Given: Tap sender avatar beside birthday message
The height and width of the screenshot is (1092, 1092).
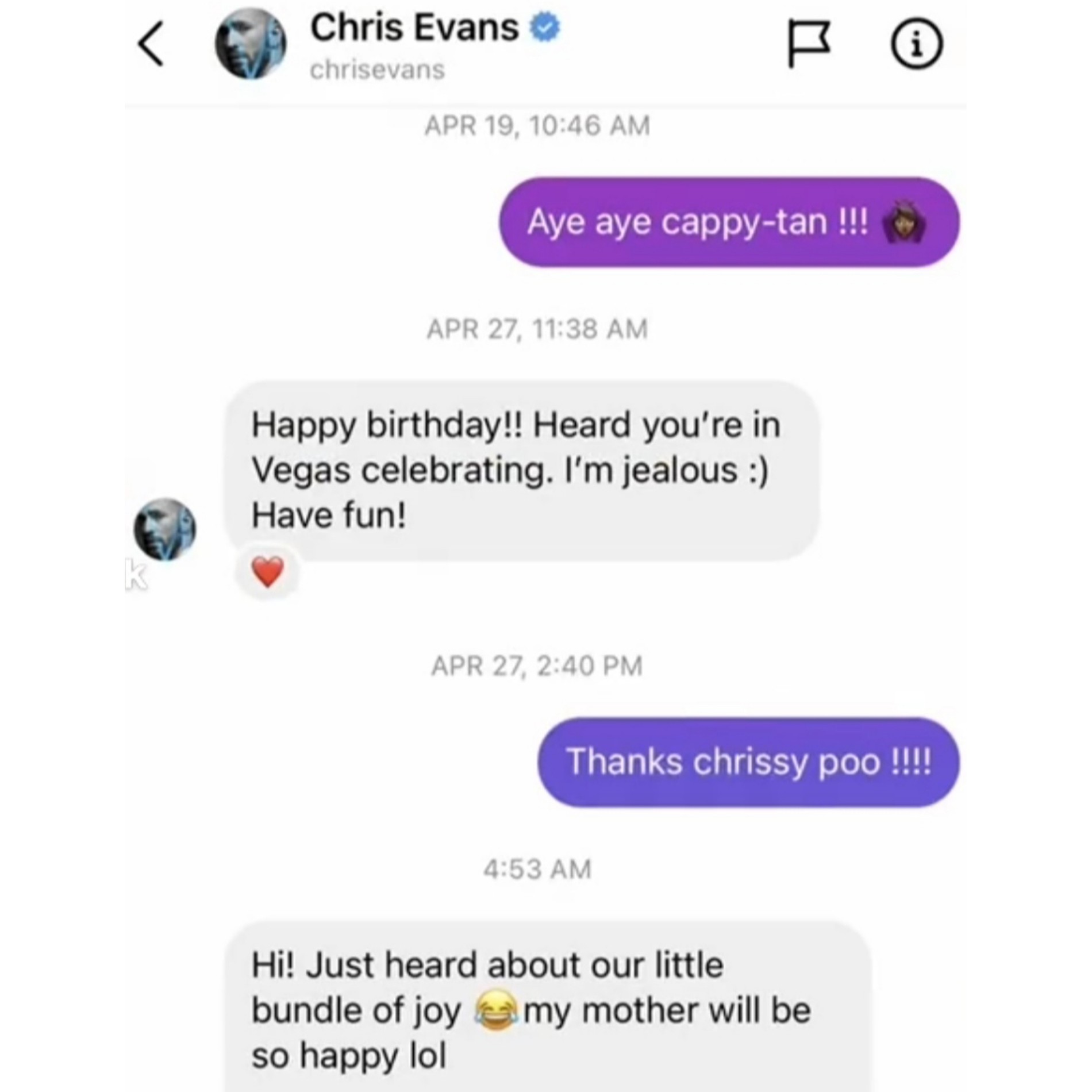Looking at the screenshot, I should pyautogui.click(x=165, y=529).
